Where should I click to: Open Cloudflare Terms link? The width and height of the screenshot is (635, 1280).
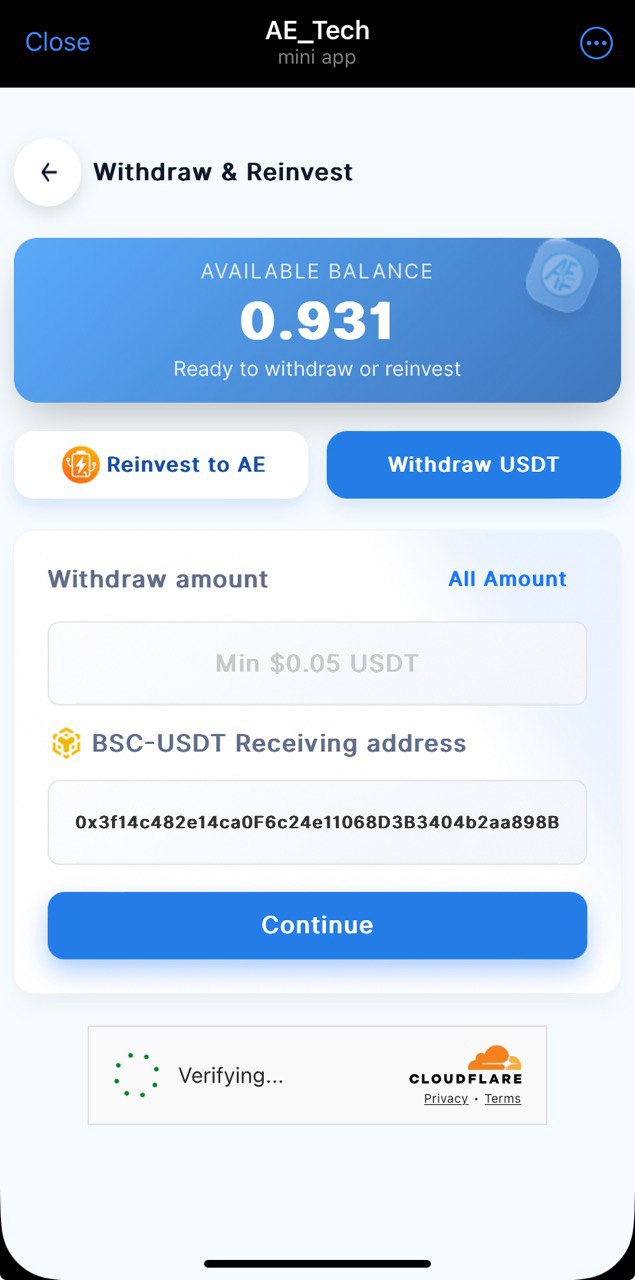pos(502,1098)
